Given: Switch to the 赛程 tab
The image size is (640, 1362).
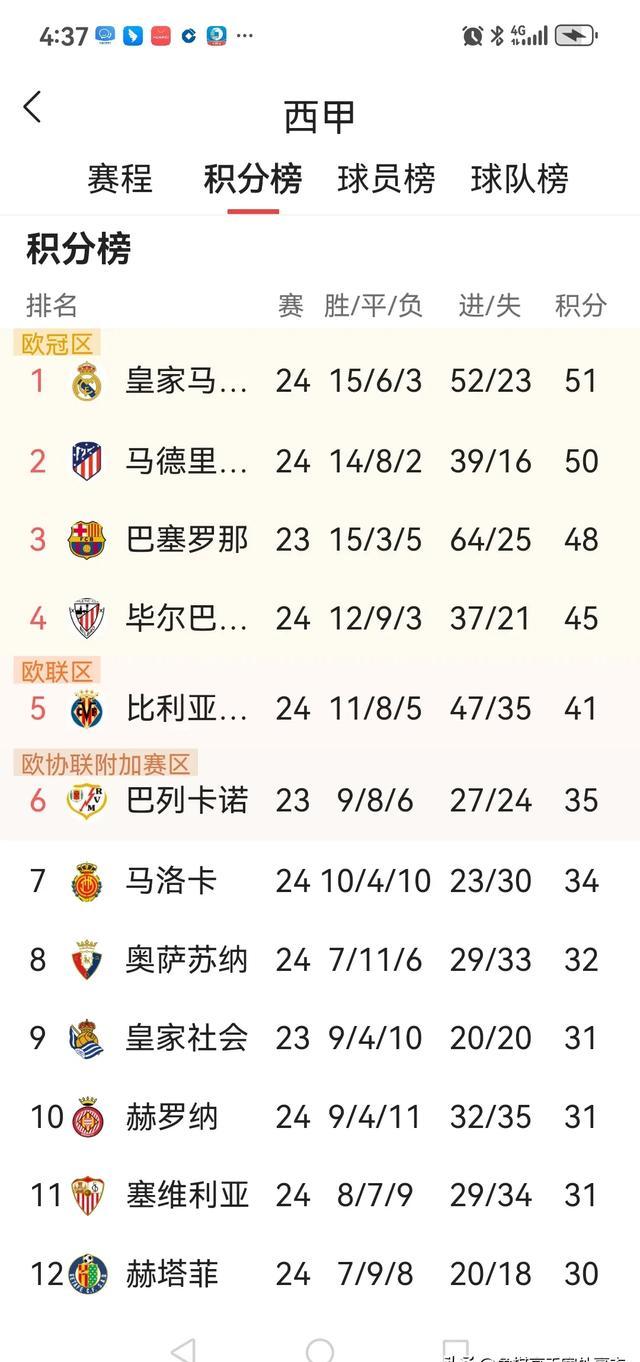Looking at the screenshot, I should click(x=120, y=179).
